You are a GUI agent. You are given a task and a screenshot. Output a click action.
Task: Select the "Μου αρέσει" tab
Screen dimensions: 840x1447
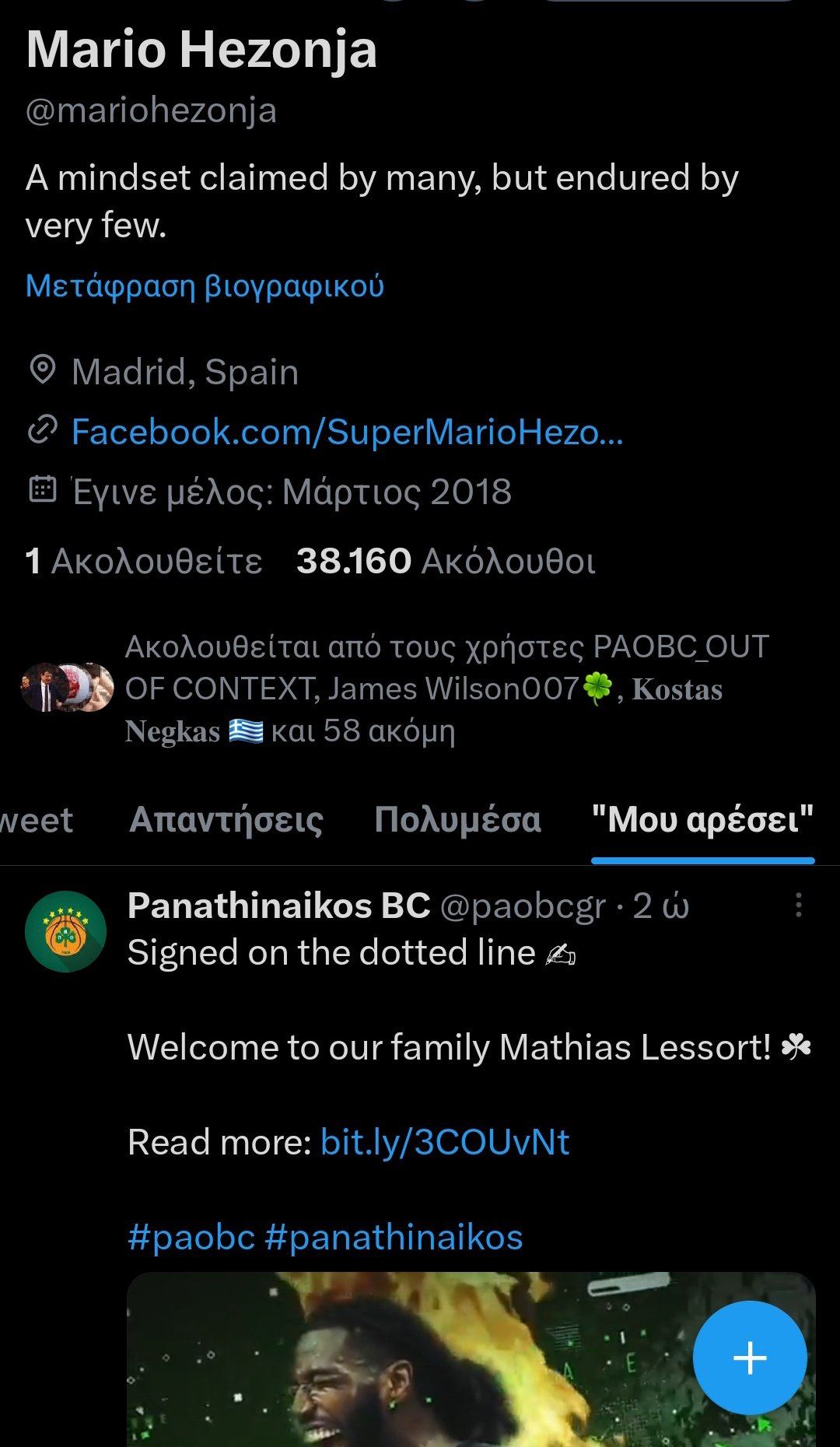702,820
